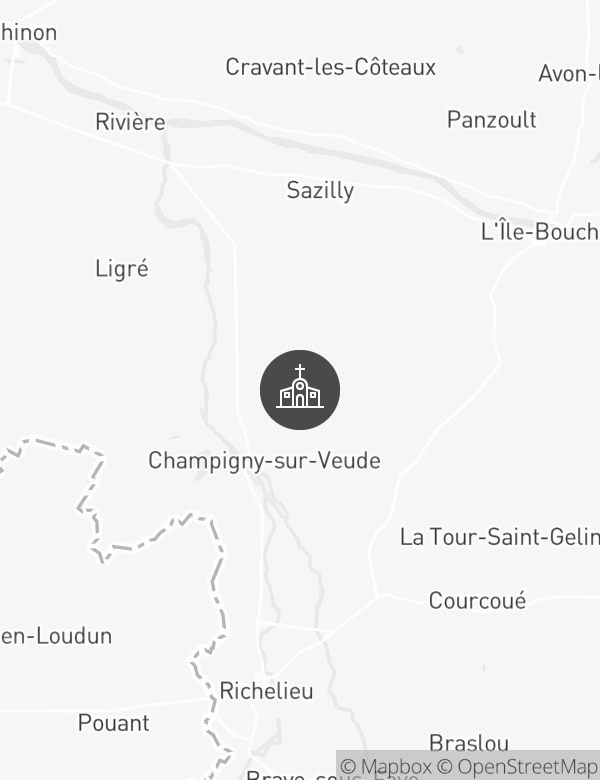Image resolution: width=600 pixels, height=780 pixels.
Task: Tap the church marker on the map
Action: click(x=300, y=390)
